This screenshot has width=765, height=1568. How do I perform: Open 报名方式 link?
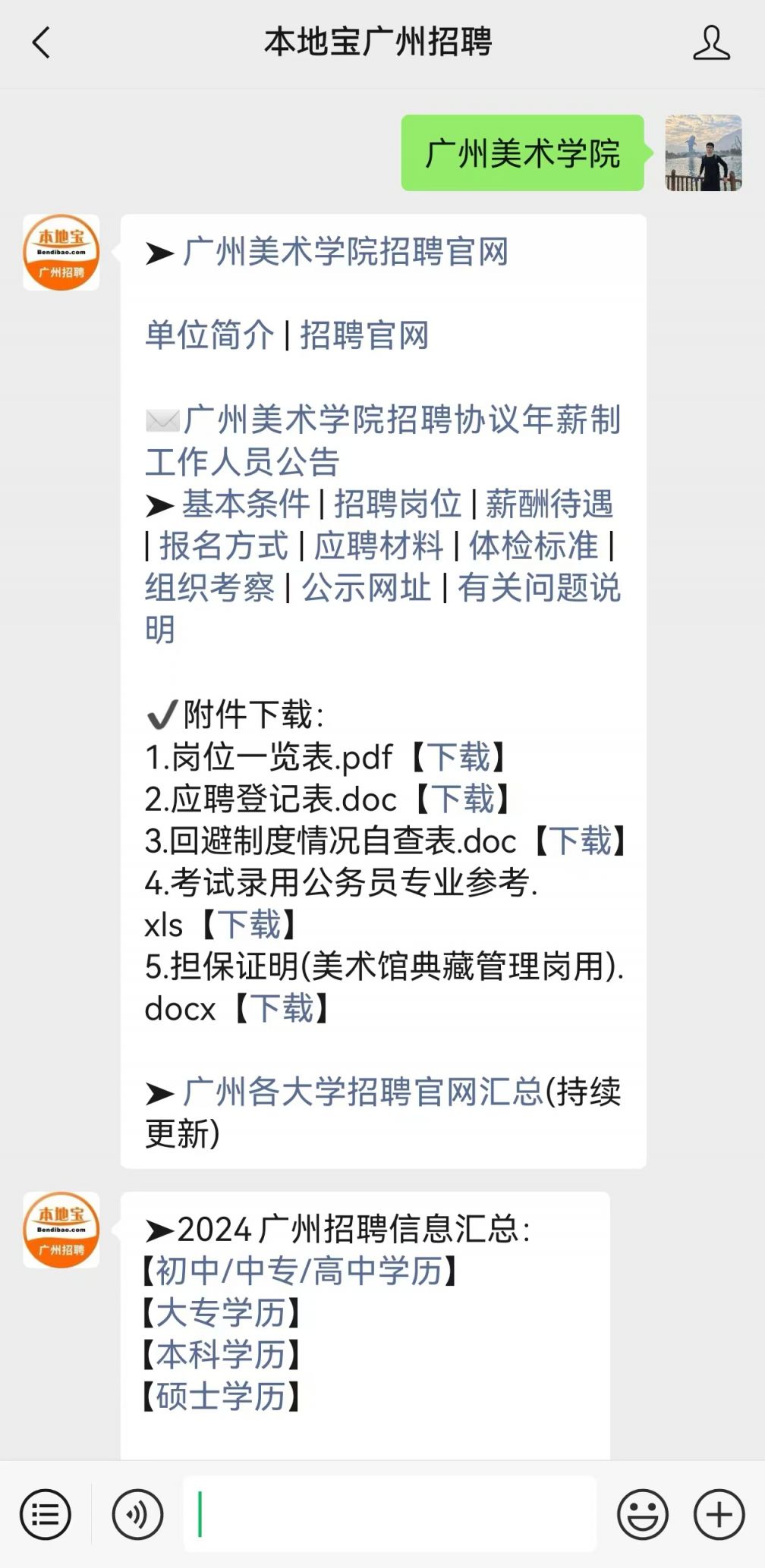[223, 545]
